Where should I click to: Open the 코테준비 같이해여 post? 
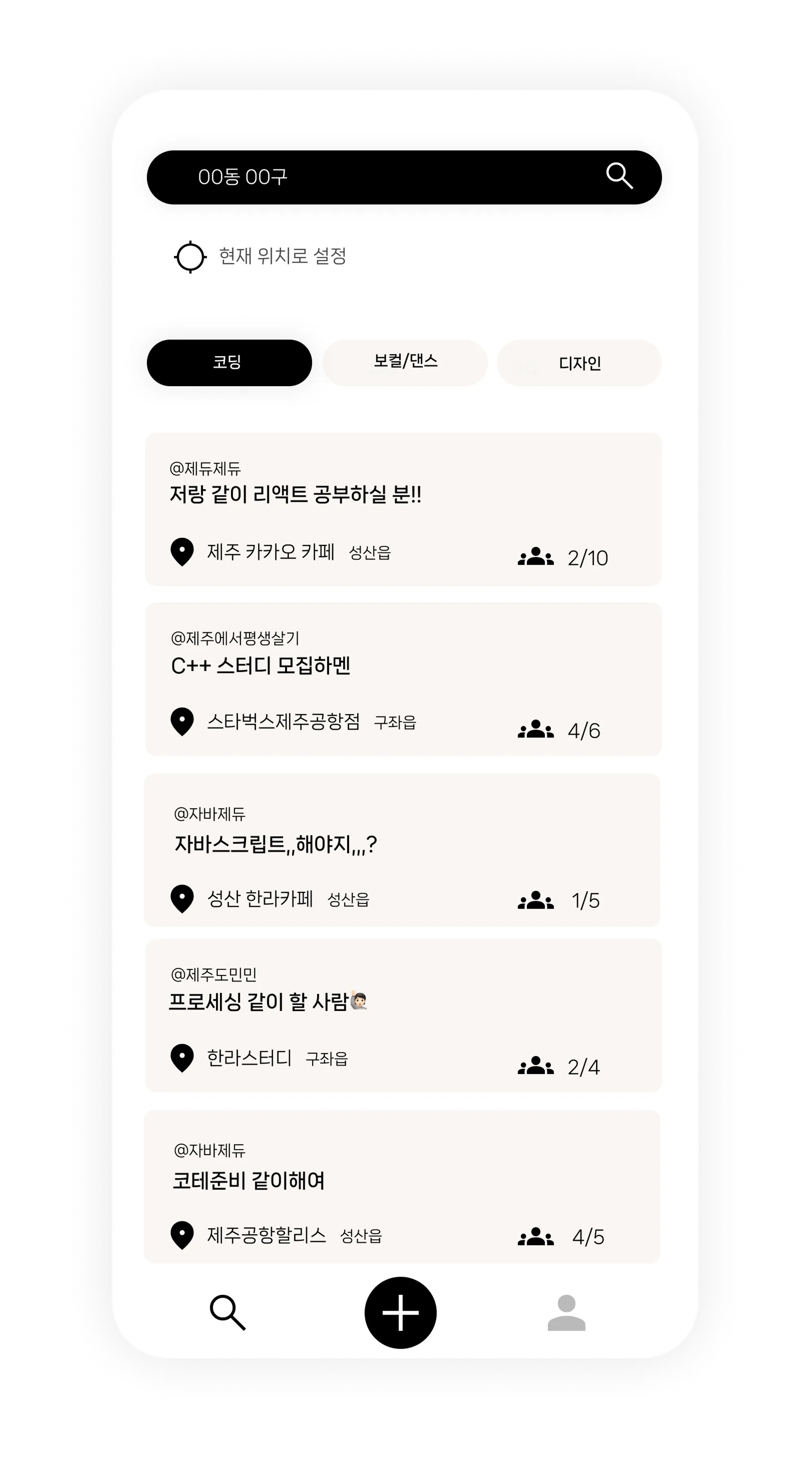point(402,1186)
